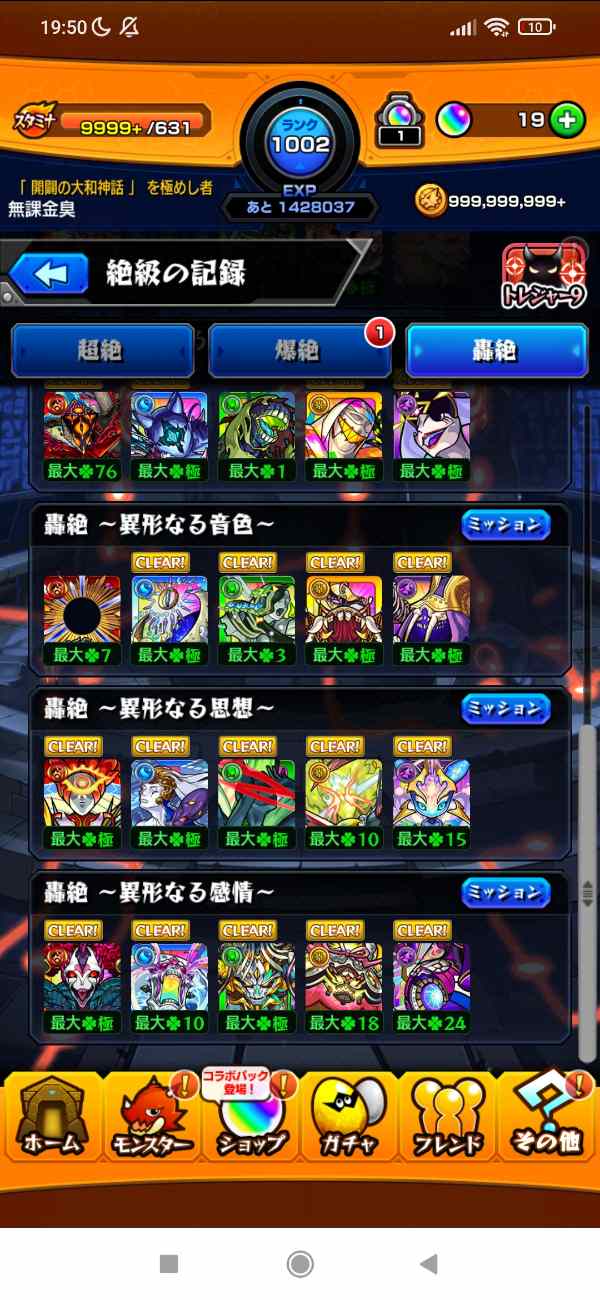
Task: Open ミッション for 異形なる思想
Action: [506, 708]
